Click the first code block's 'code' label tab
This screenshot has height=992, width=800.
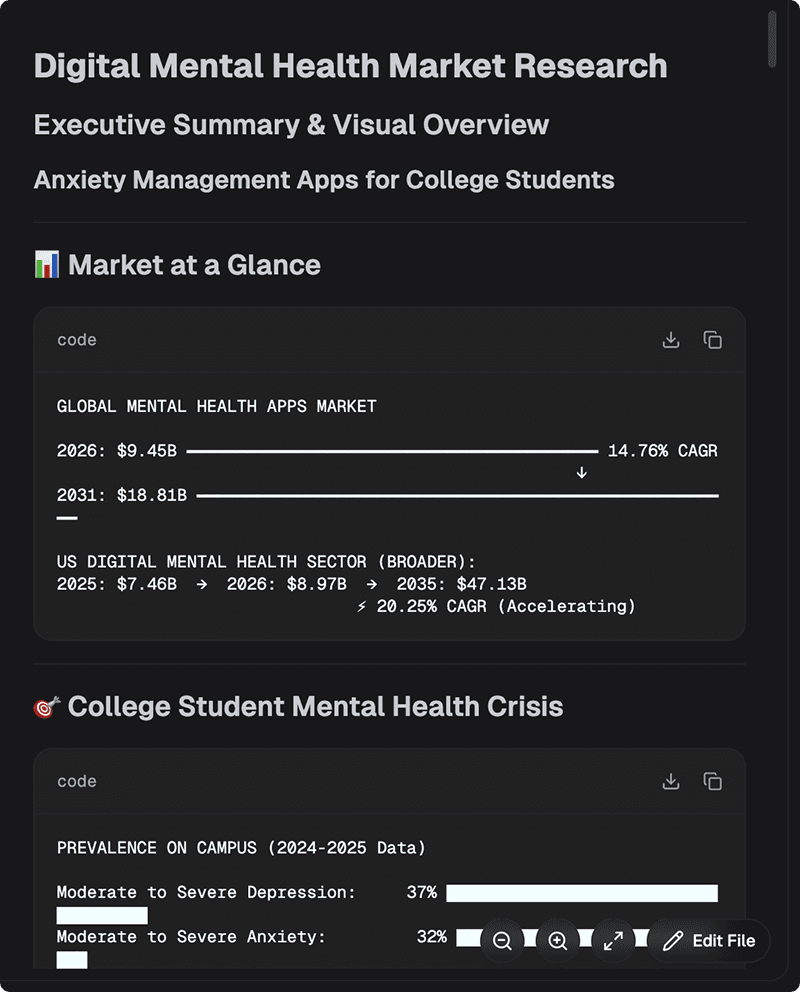(x=75, y=340)
